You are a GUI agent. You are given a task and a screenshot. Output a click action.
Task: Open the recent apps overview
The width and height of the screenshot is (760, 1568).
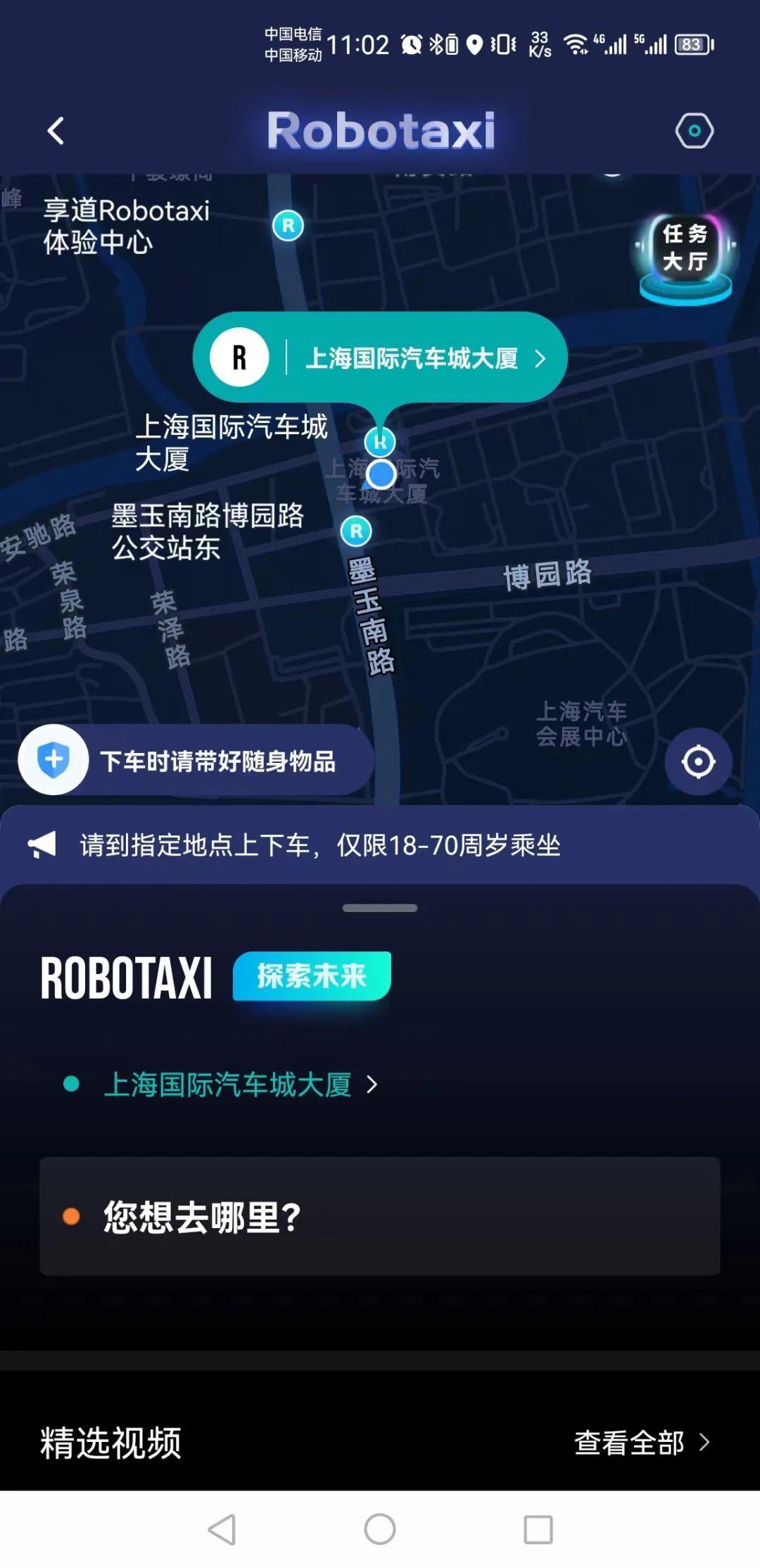point(538,1529)
